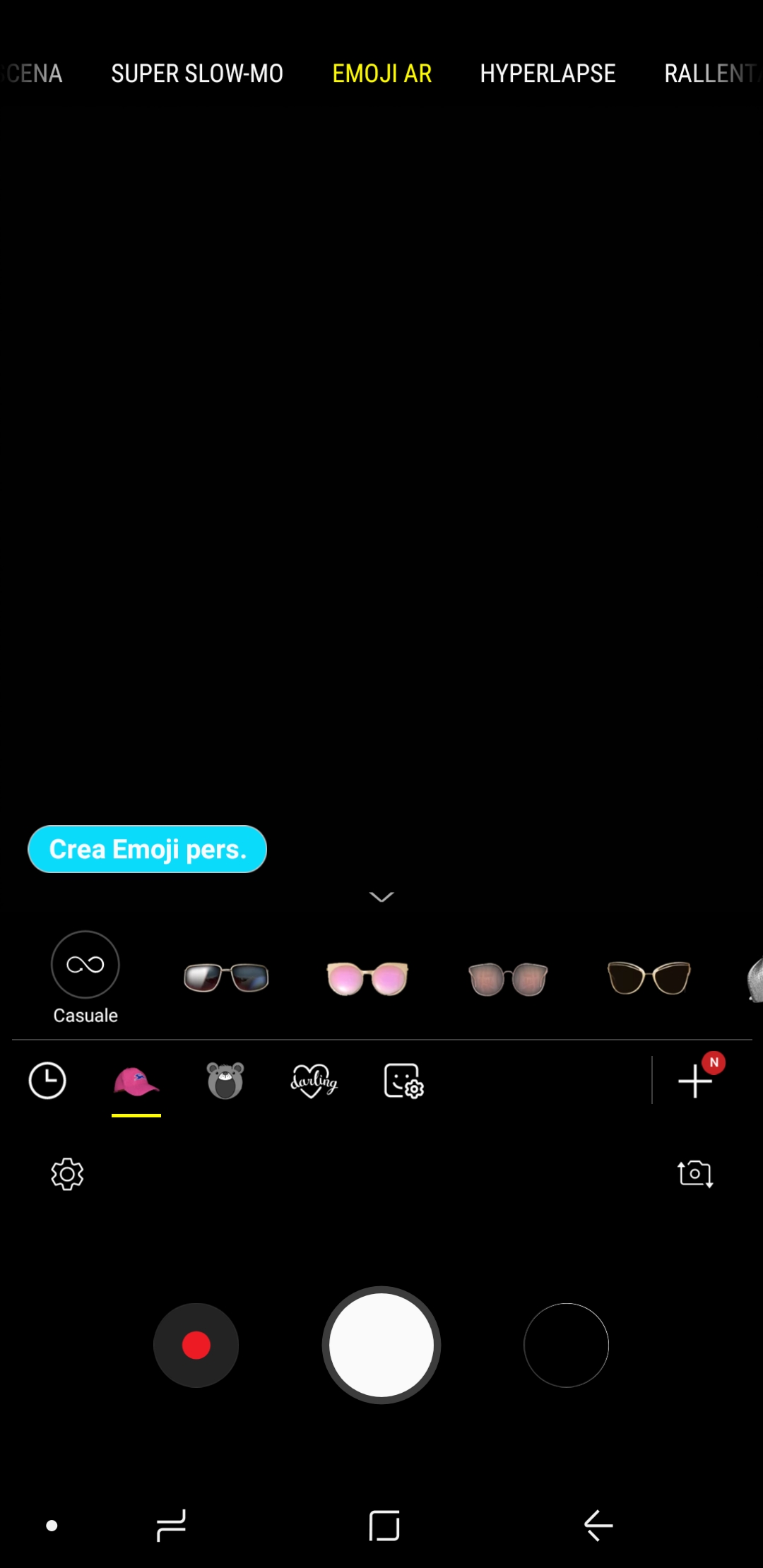Open camera settings gear

point(67,1174)
